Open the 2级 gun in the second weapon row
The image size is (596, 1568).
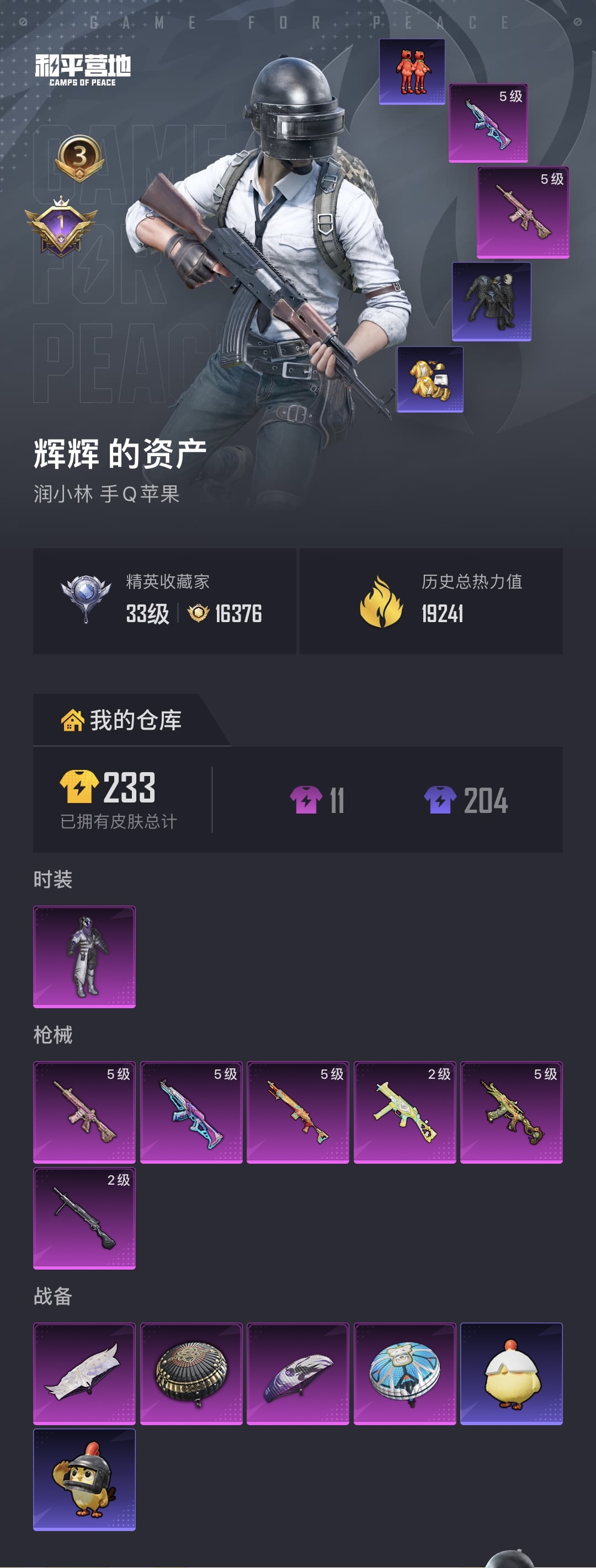coord(84,1218)
